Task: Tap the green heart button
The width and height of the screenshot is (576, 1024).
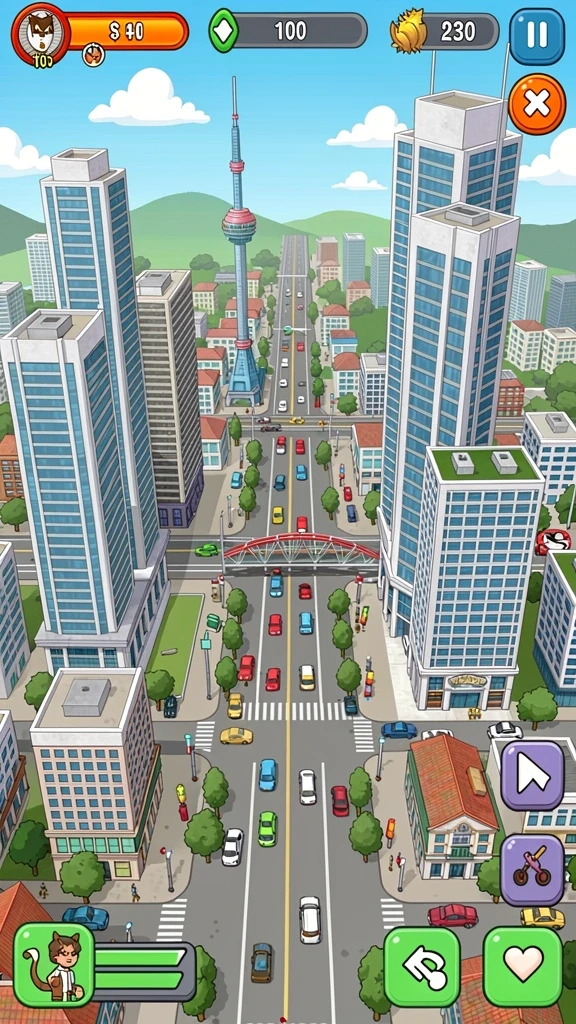Action: (x=523, y=966)
